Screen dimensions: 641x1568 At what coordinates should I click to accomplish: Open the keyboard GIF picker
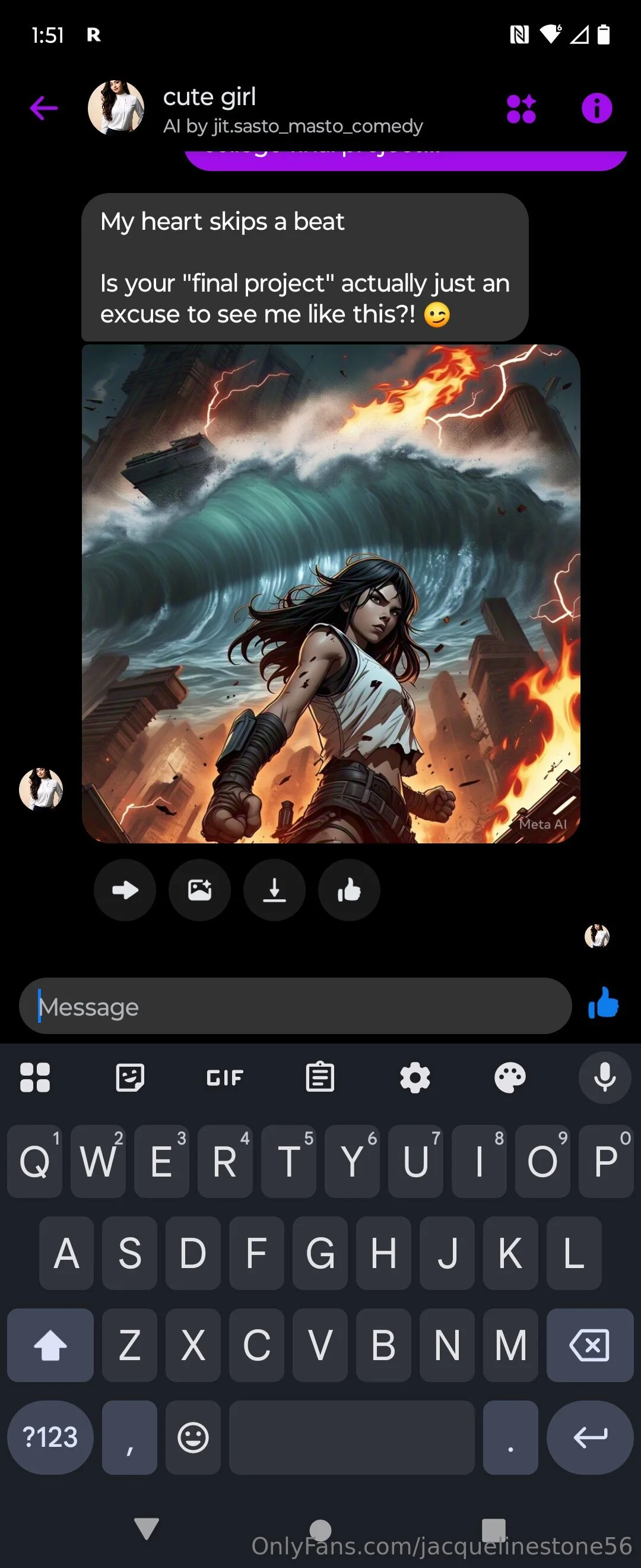click(x=225, y=1078)
